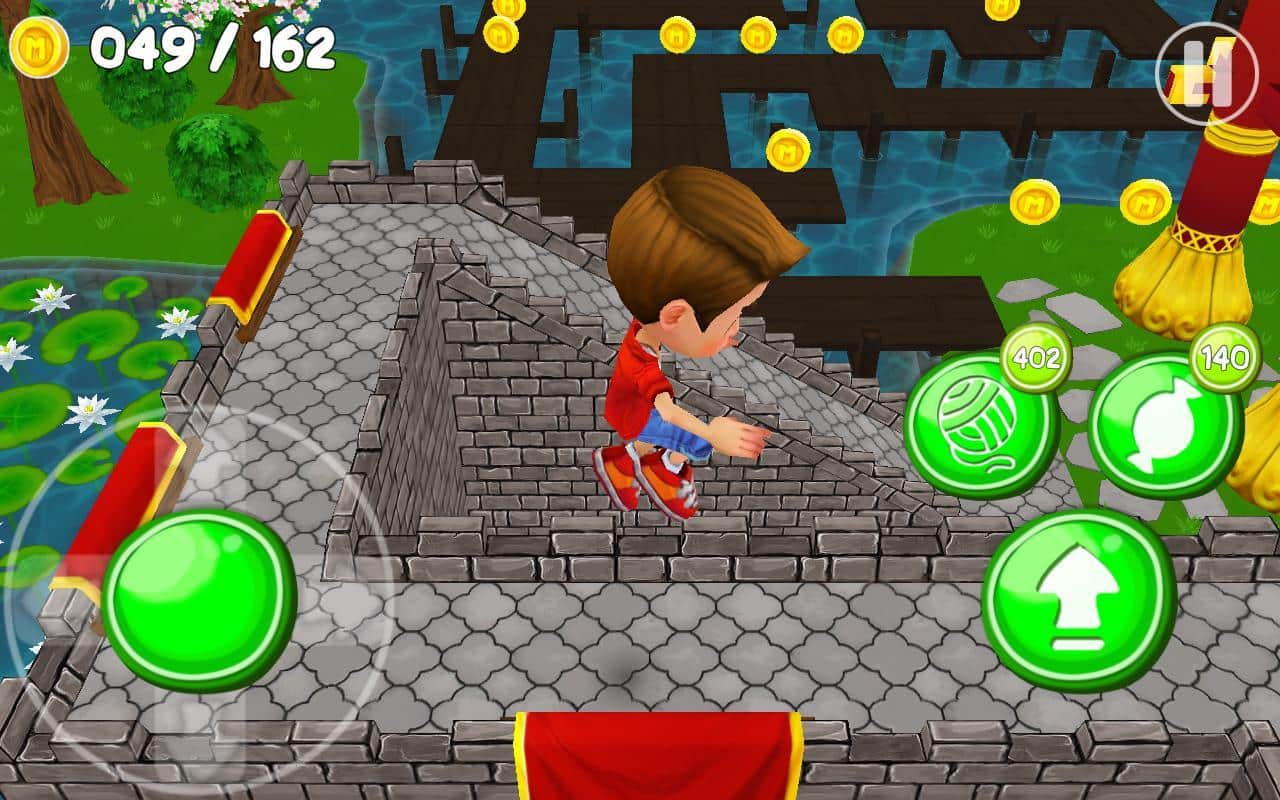1280x800 pixels.
Task: Tap the jump arrow button
Action: point(1078,600)
